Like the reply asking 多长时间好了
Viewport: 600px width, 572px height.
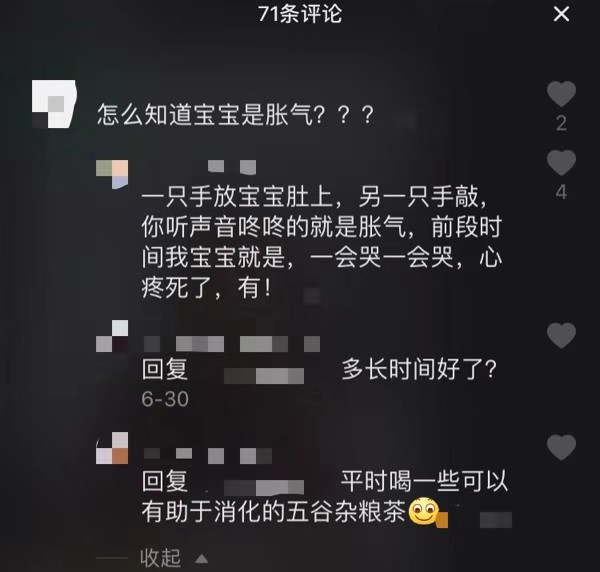pos(561,335)
